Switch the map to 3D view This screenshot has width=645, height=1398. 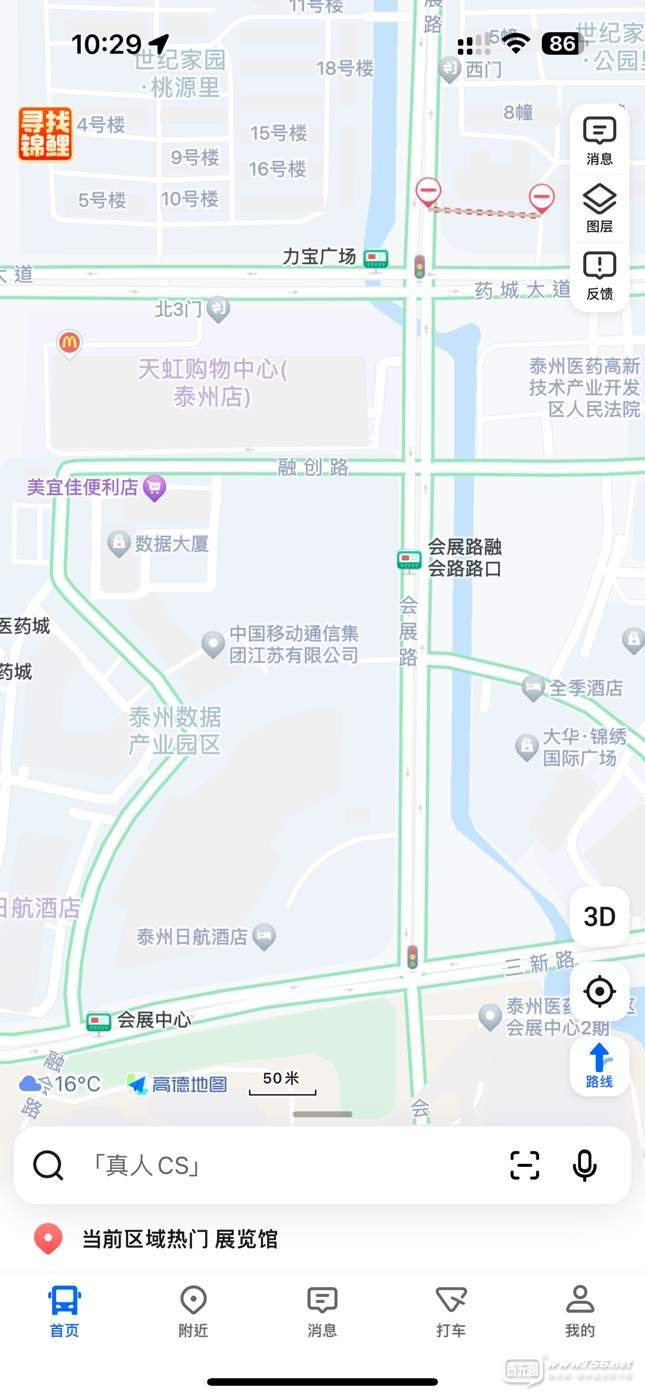[599, 916]
